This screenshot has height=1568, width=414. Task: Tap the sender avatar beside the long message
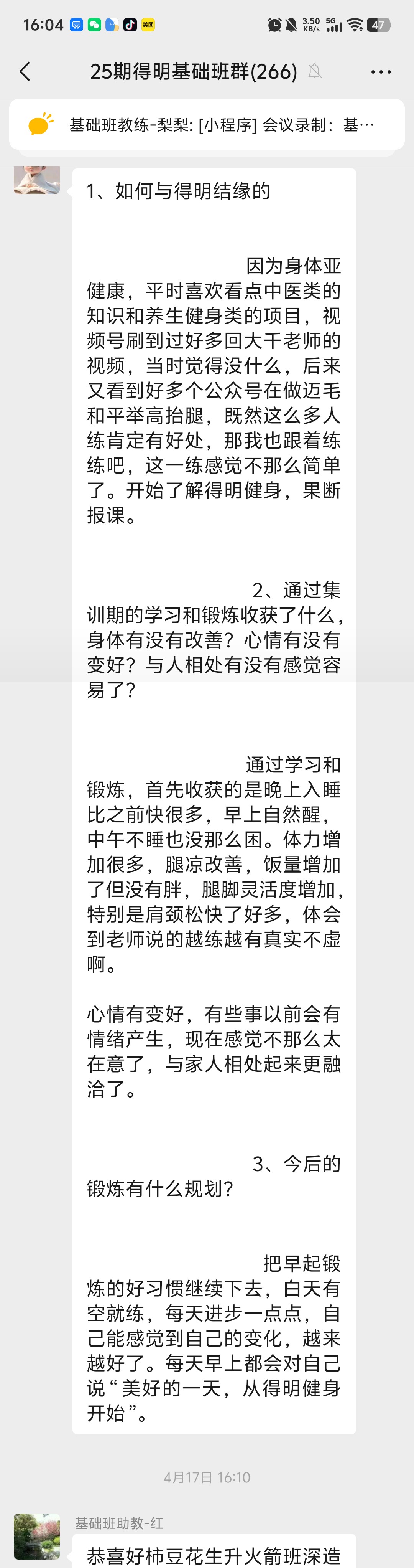click(36, 180)
